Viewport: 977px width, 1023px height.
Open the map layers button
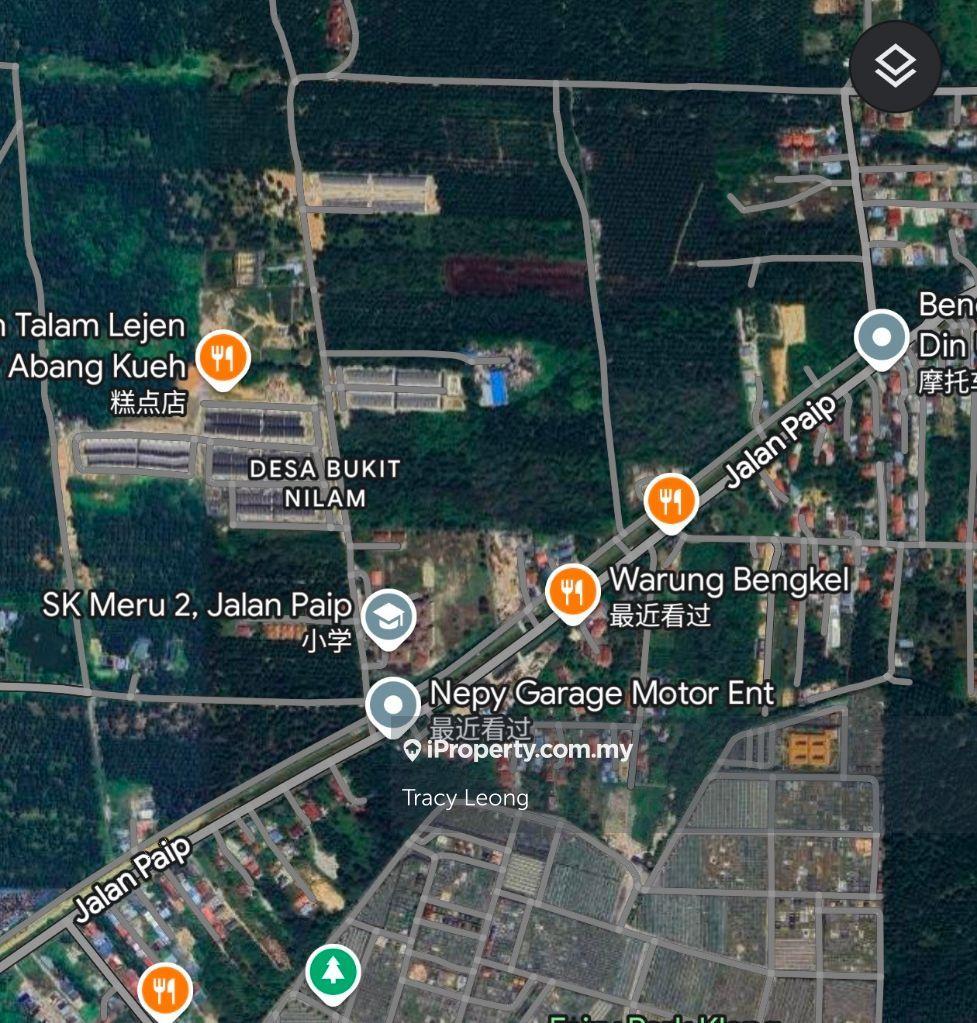(x=895, y=66)
